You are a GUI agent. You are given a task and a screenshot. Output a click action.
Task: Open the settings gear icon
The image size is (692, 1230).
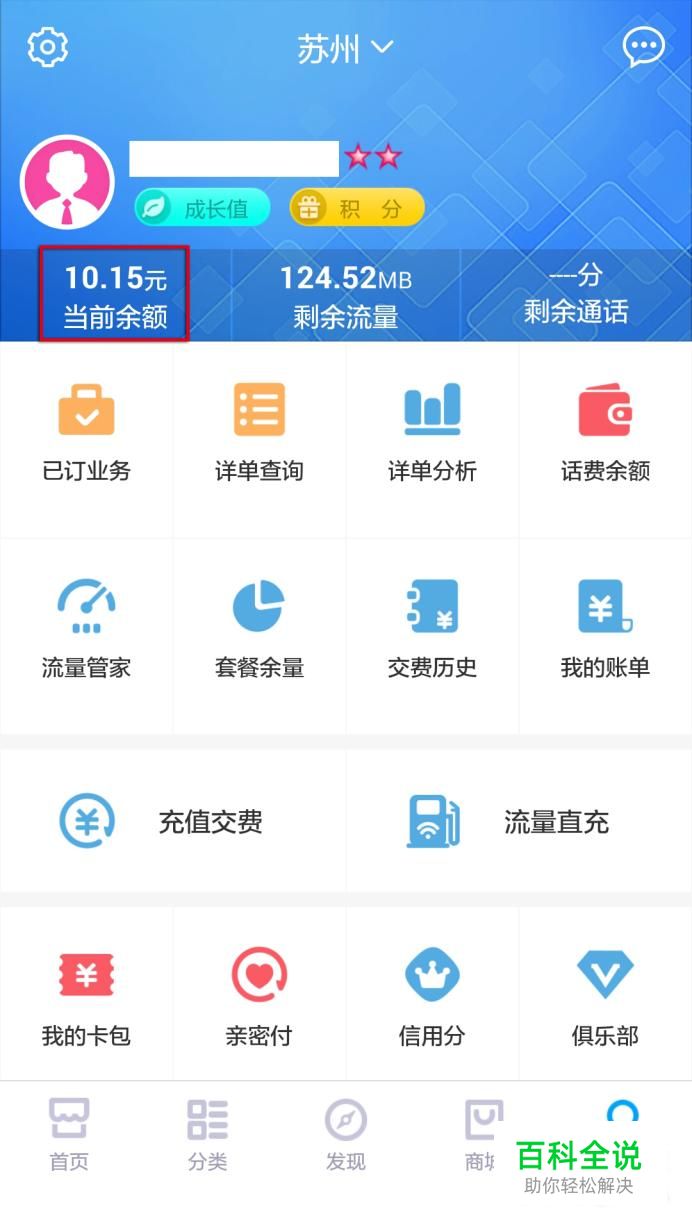click(x=47, y=47)
